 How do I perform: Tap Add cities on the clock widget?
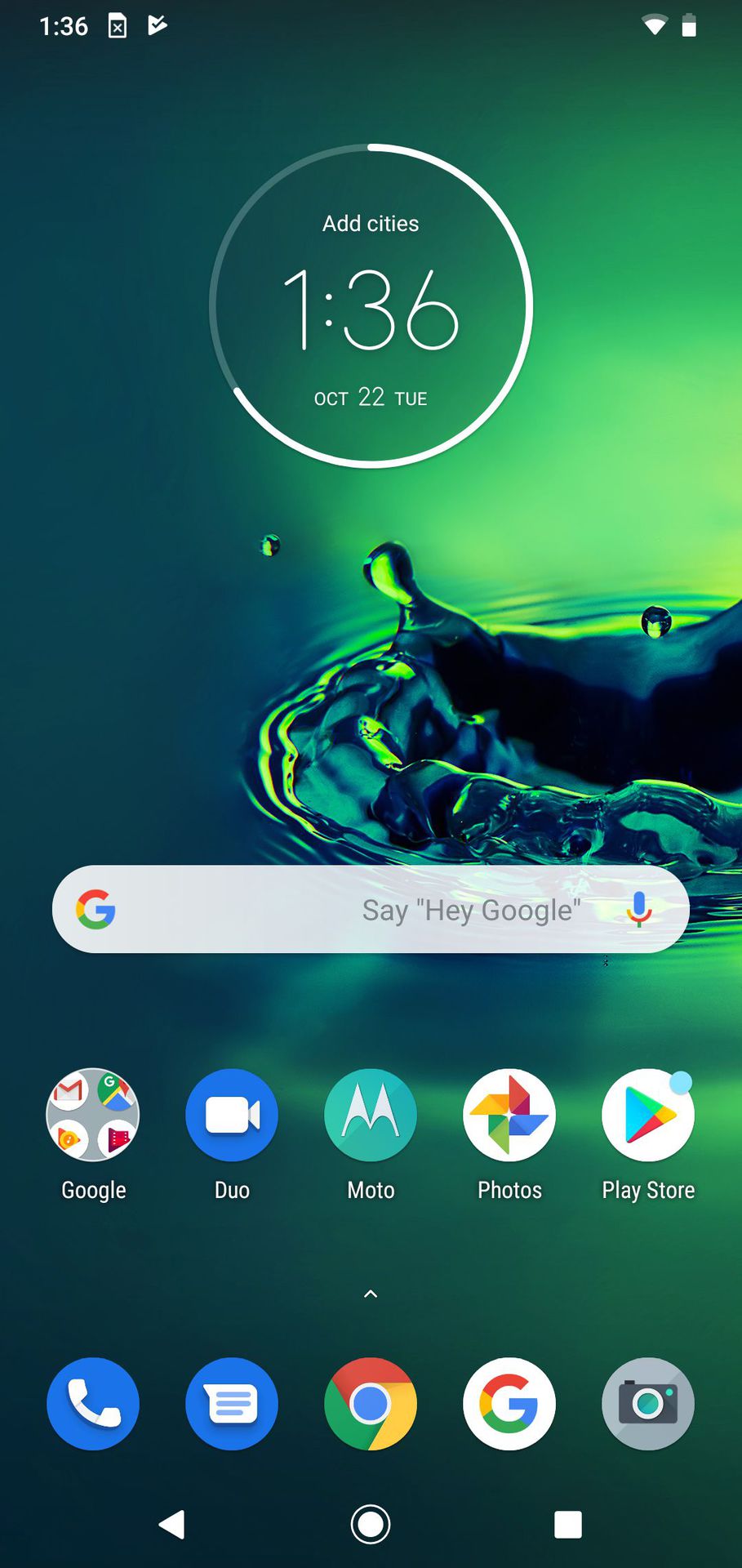pyautogui.click(x=371, y=224)
